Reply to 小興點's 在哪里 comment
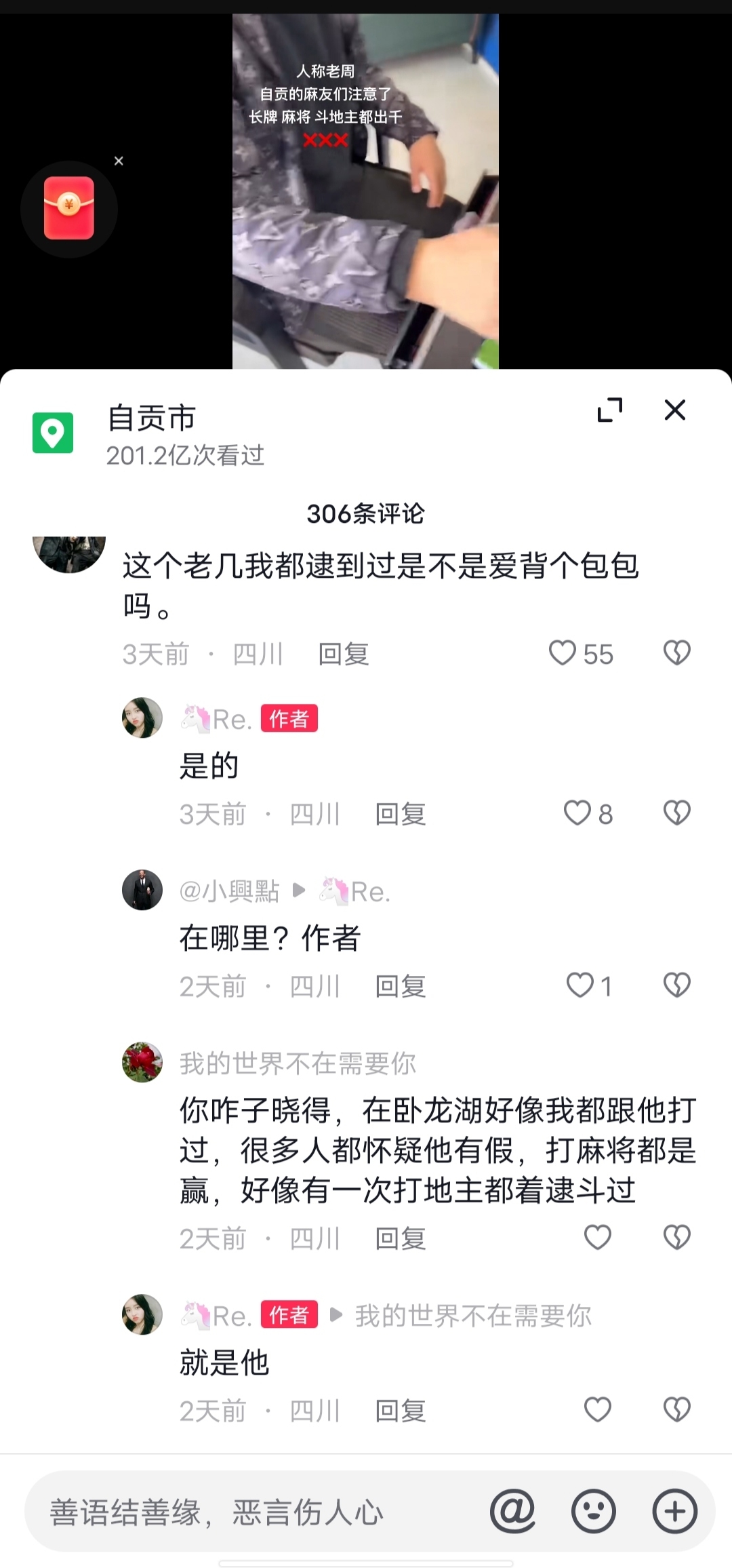 coord(401,986)
